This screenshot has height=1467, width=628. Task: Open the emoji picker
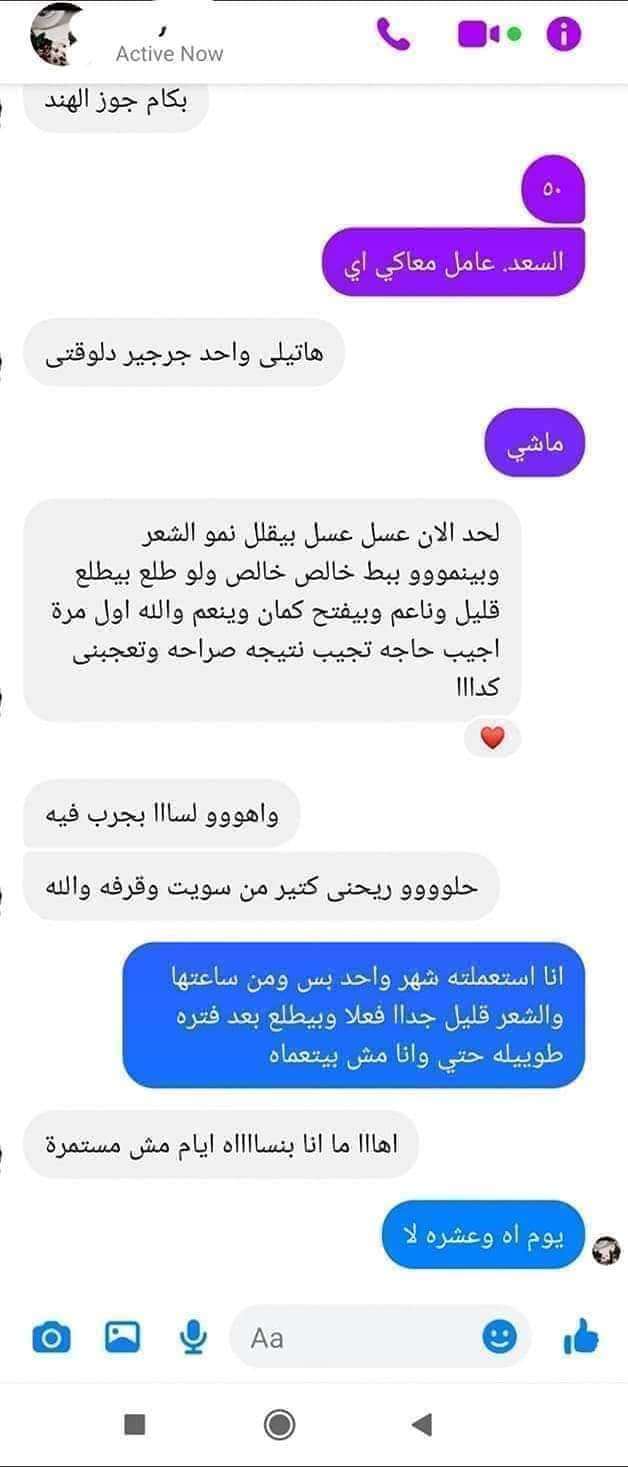[500, 1337]
